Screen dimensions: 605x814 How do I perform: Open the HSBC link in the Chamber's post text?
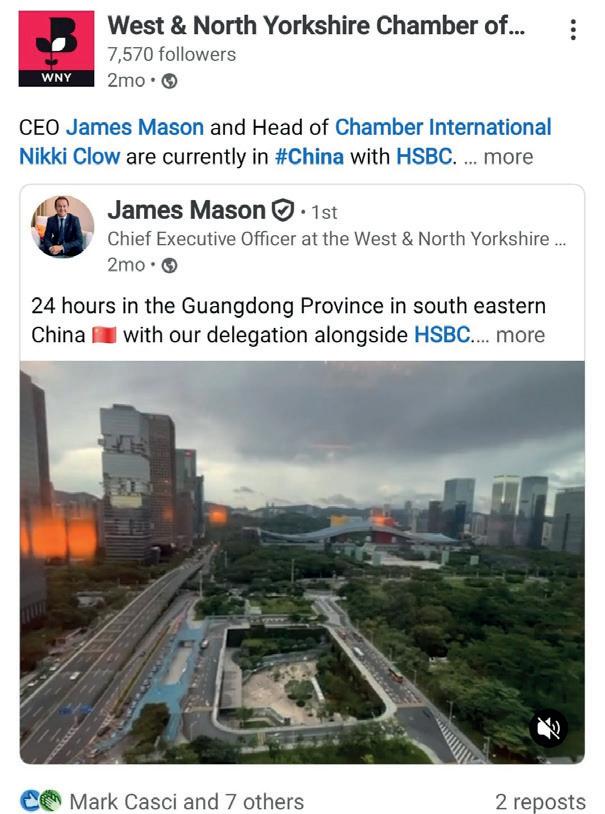click(x=424, y=157)
